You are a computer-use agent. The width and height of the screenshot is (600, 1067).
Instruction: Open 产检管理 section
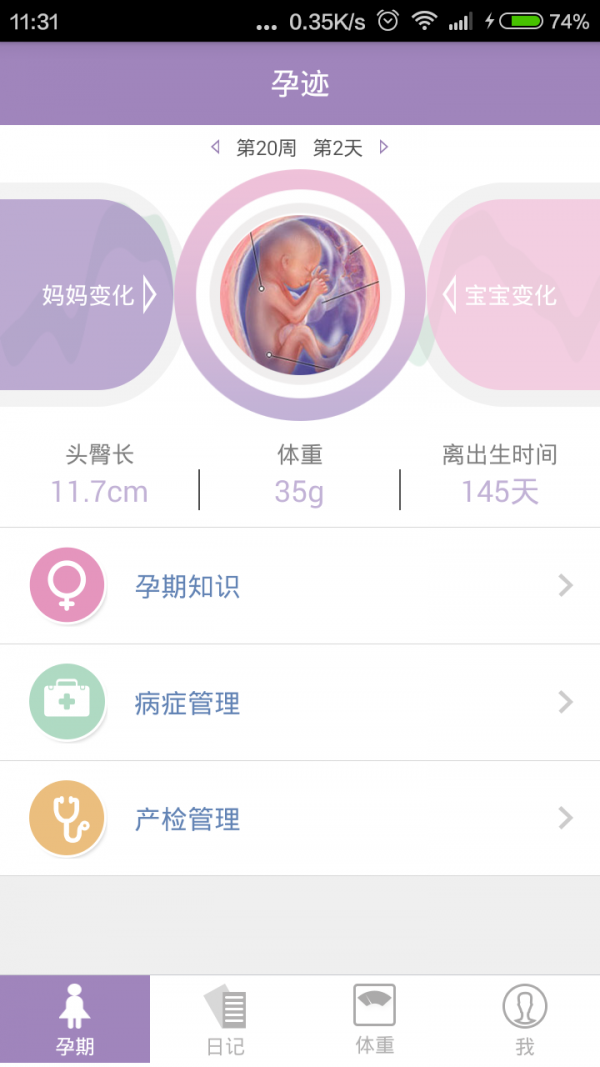300,819
